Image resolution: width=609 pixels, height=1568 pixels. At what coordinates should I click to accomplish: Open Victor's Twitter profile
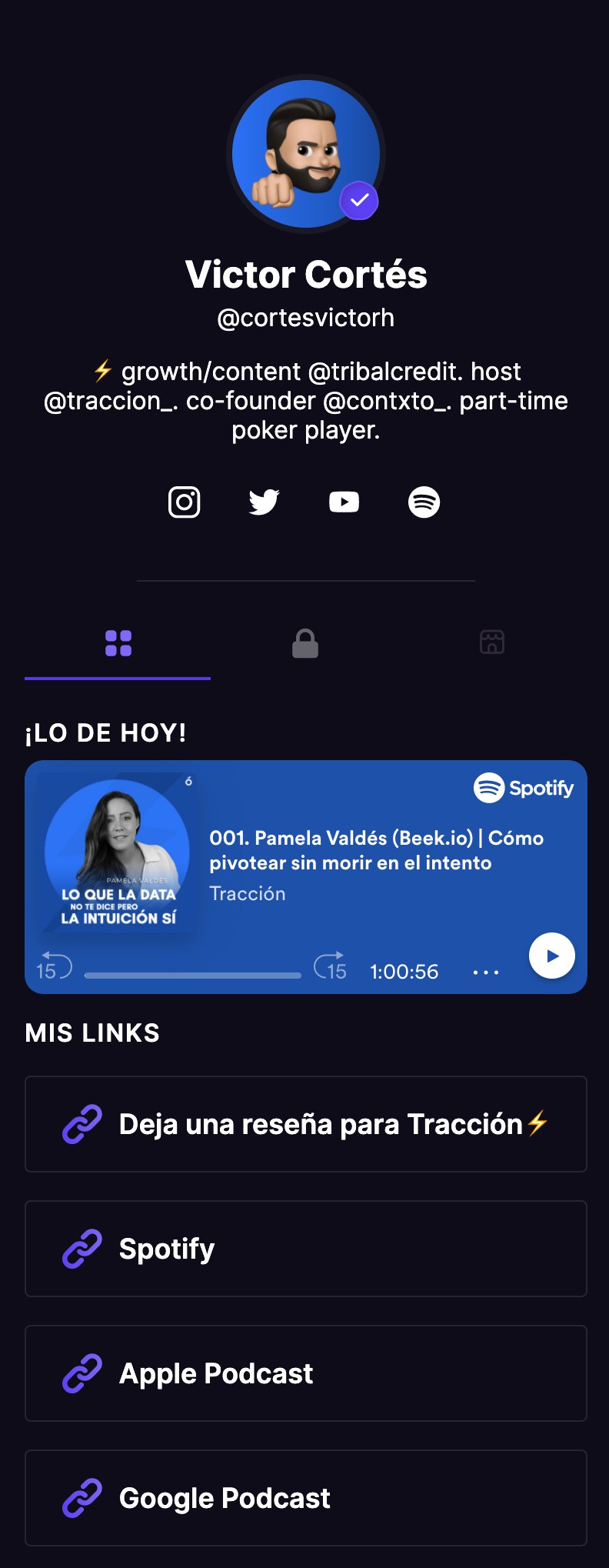tap(264, 502)
